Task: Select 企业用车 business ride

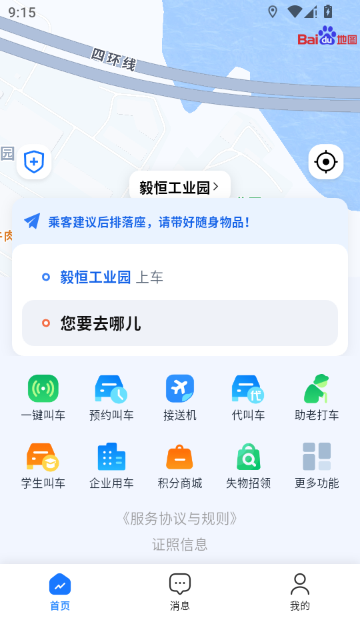Action: coord(111,466)
